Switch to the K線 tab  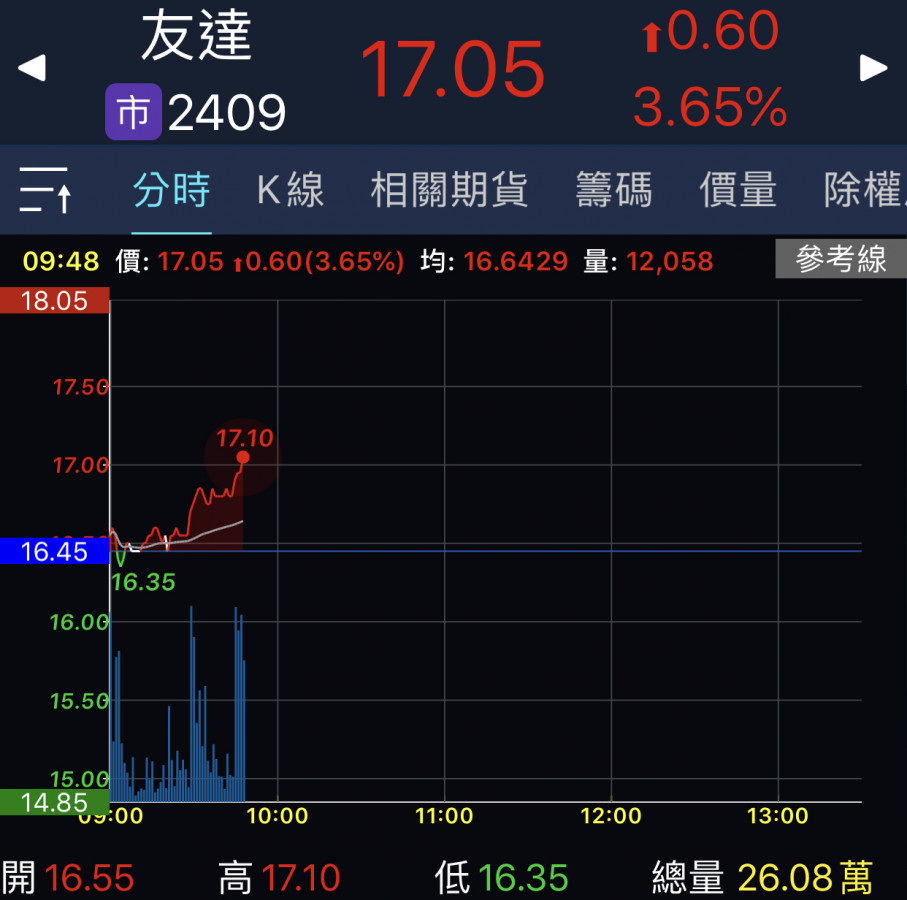click(290, 189)
